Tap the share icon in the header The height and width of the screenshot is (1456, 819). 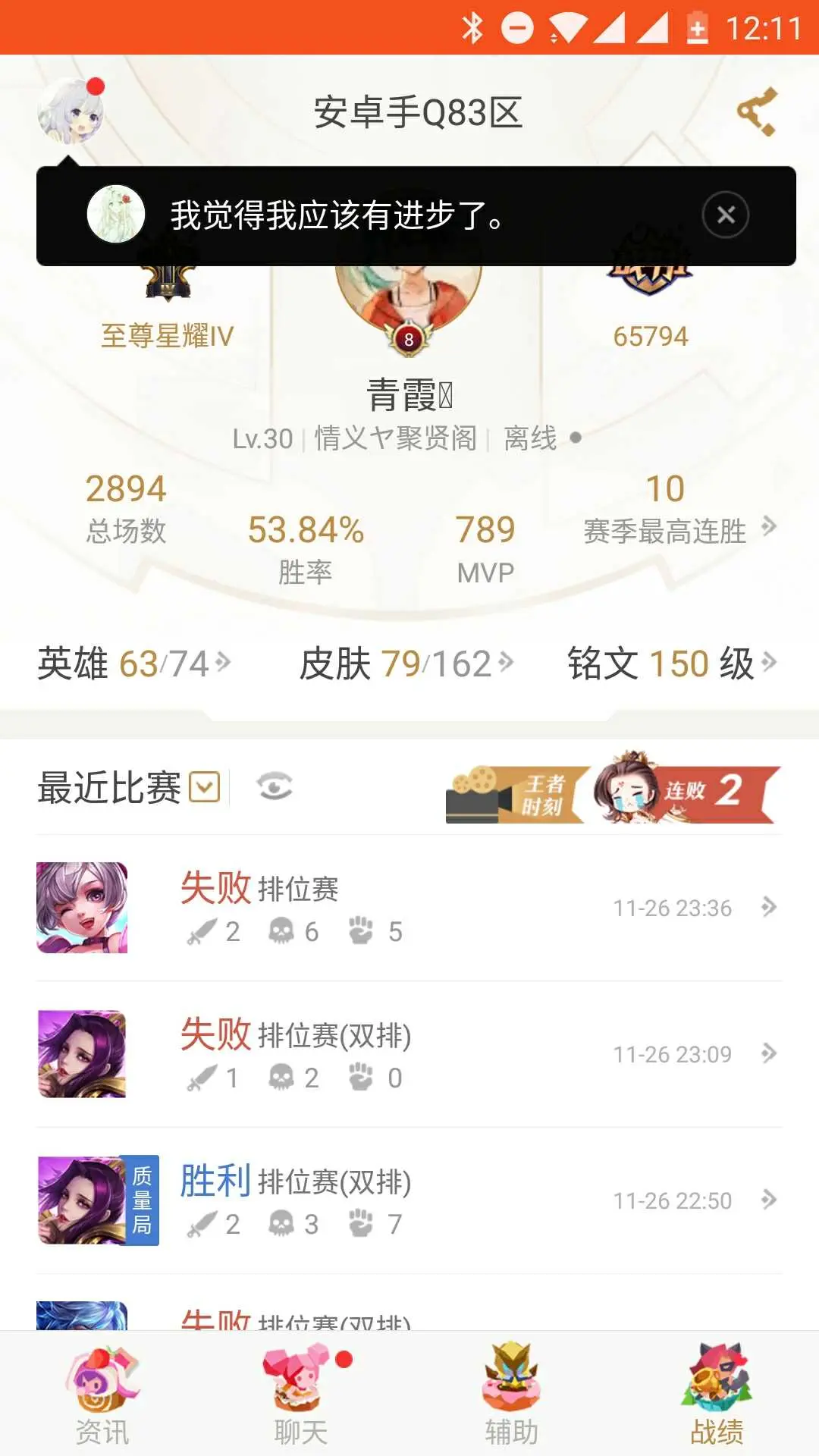[x=758, y=112]
